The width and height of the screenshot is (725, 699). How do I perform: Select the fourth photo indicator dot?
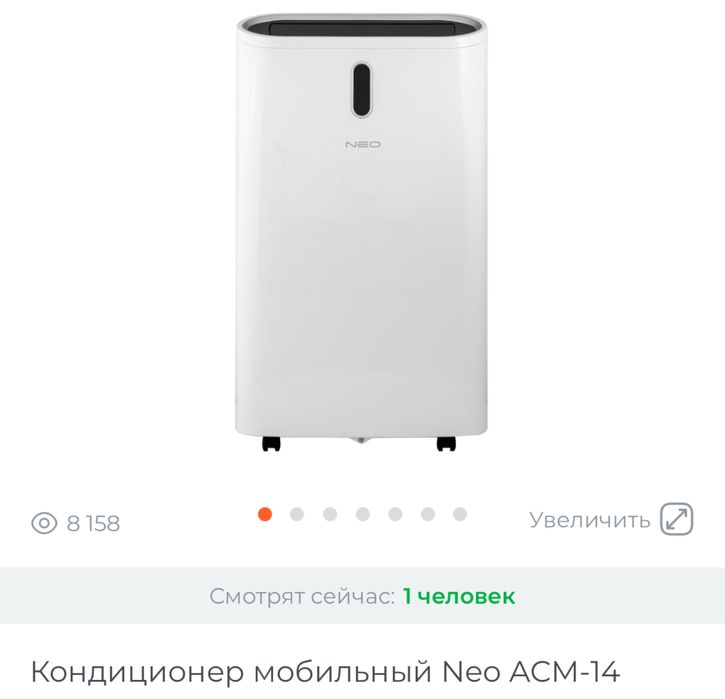tap(362, 514)
